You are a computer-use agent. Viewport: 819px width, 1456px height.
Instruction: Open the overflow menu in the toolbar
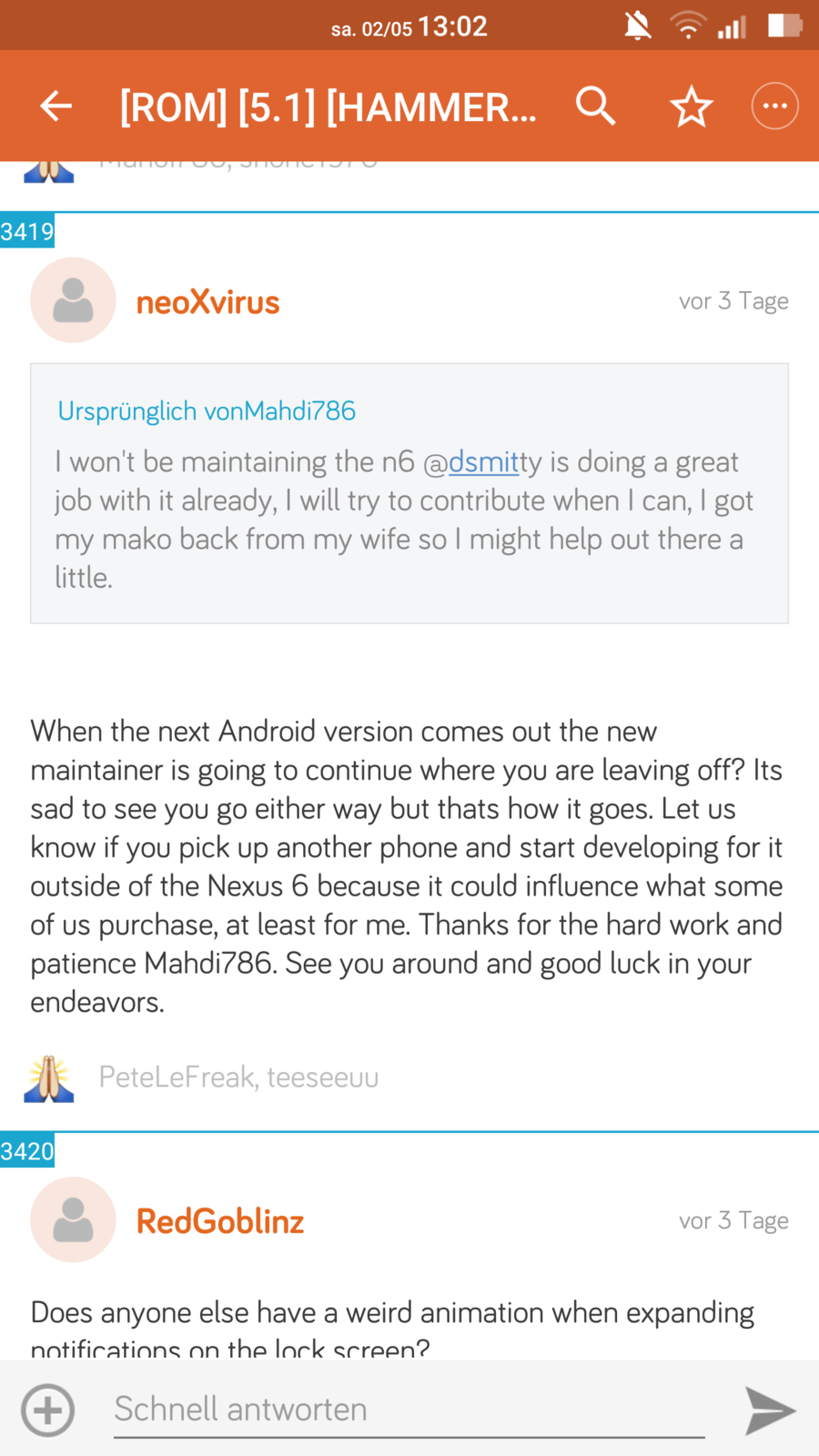(x=774, y=106)
